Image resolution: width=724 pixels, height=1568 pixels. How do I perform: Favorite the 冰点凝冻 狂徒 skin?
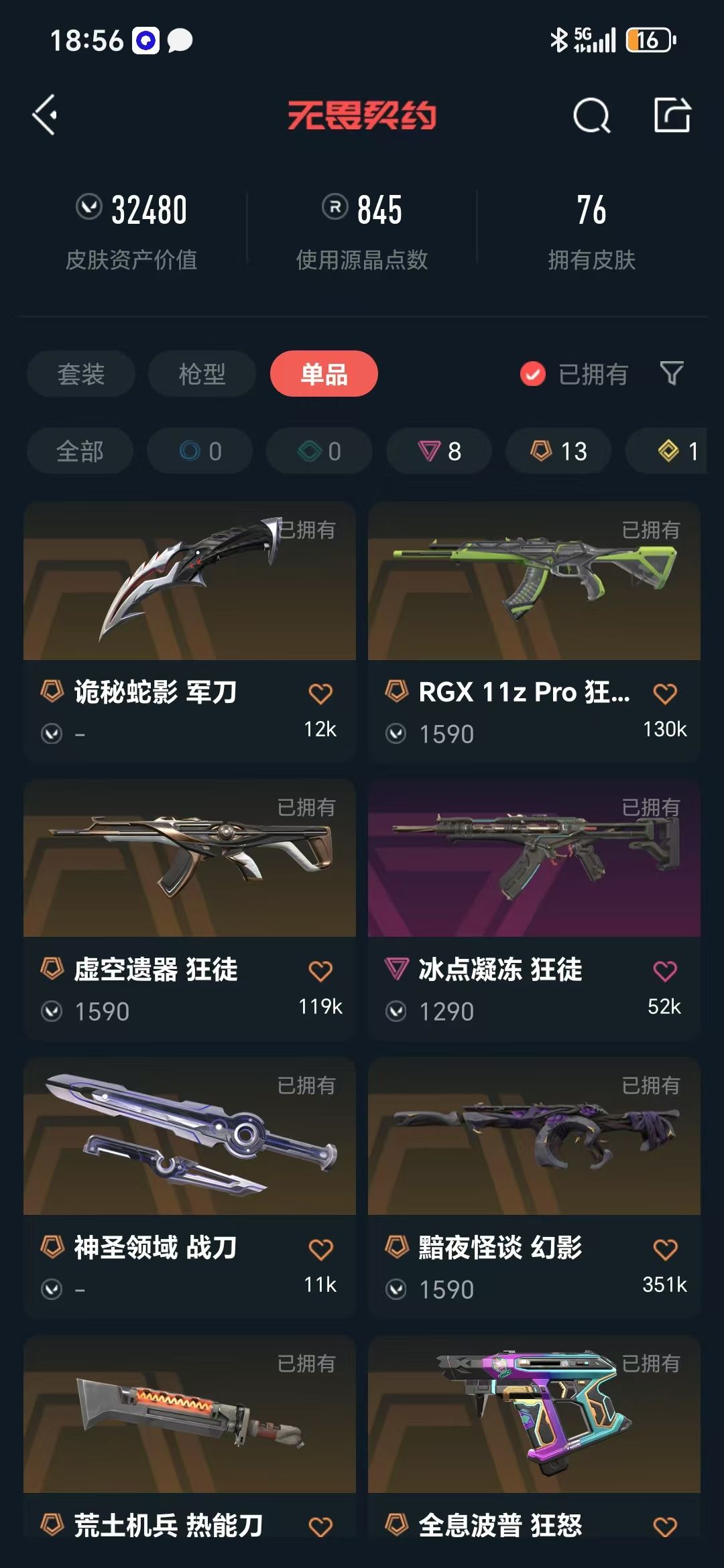coord(665,971)
